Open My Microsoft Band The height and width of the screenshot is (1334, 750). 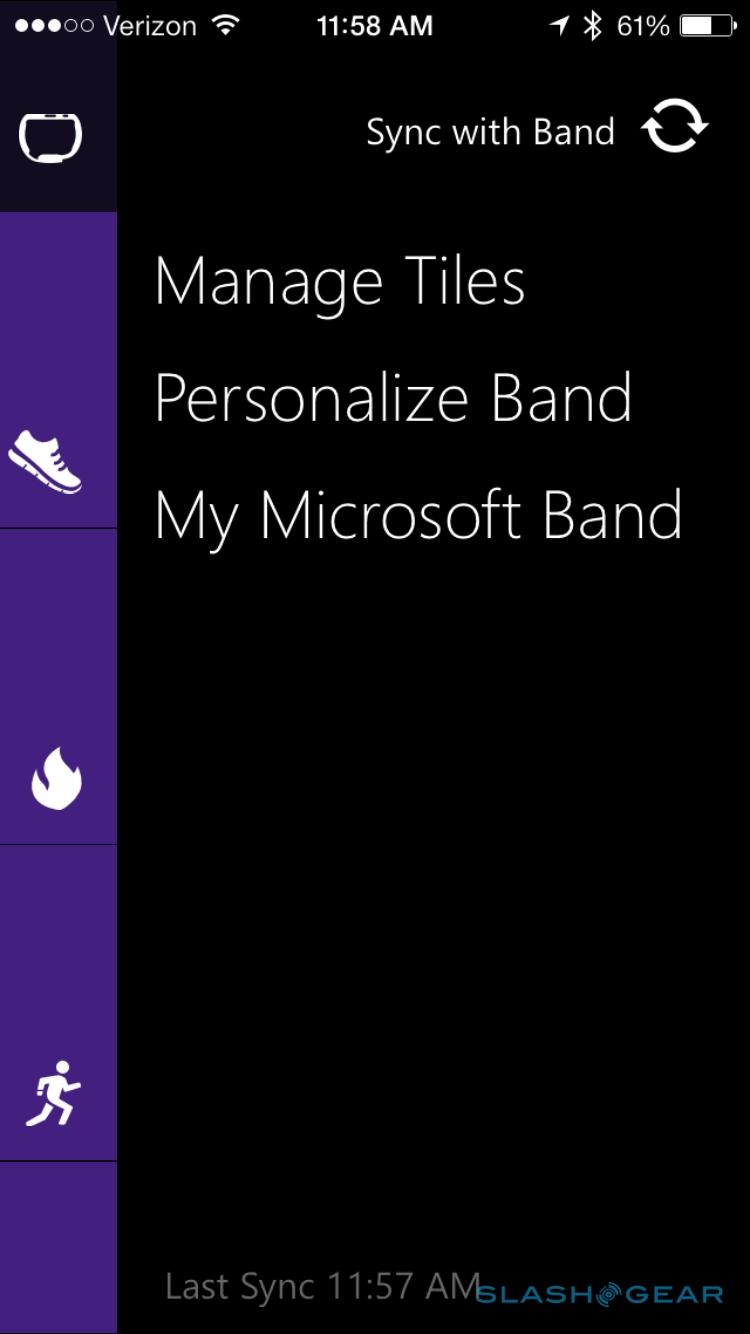click(418, 515)
